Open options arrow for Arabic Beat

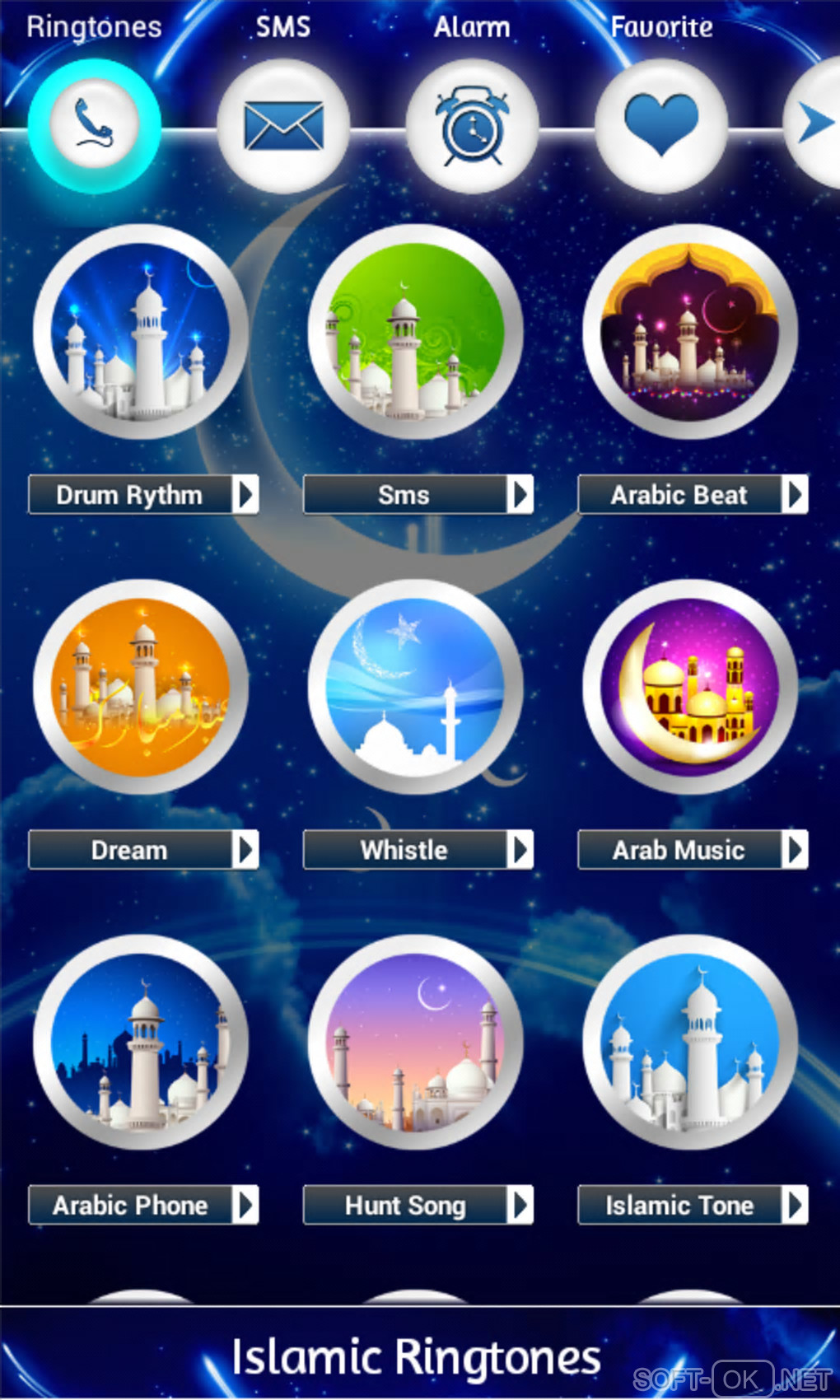point(795,494)
